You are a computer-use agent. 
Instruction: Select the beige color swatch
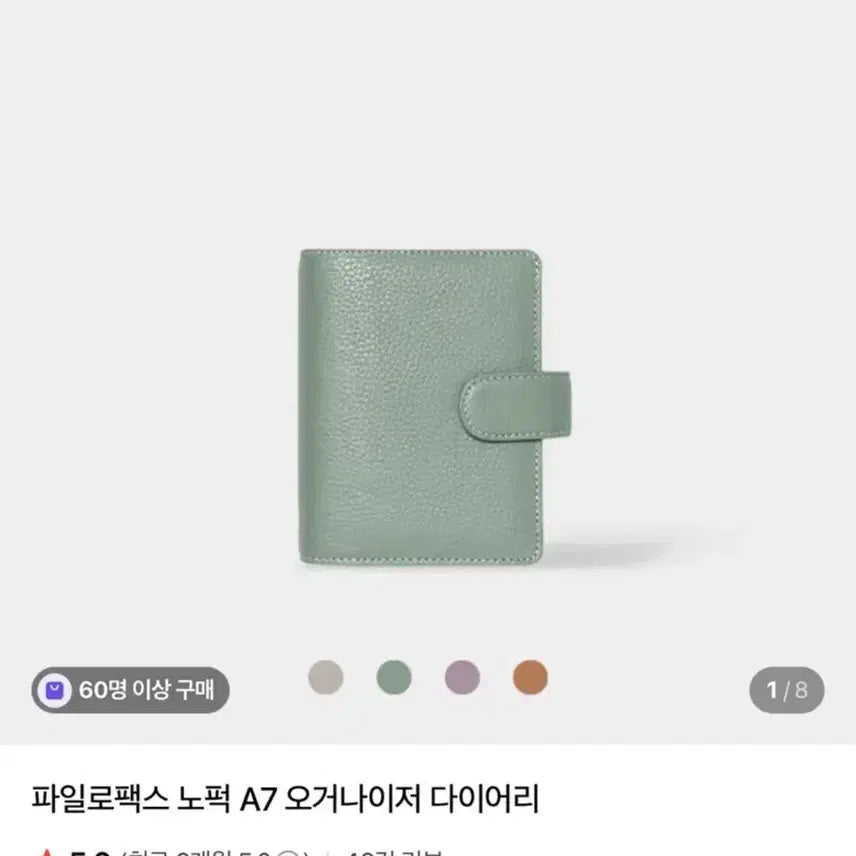(x=326, y=677)
